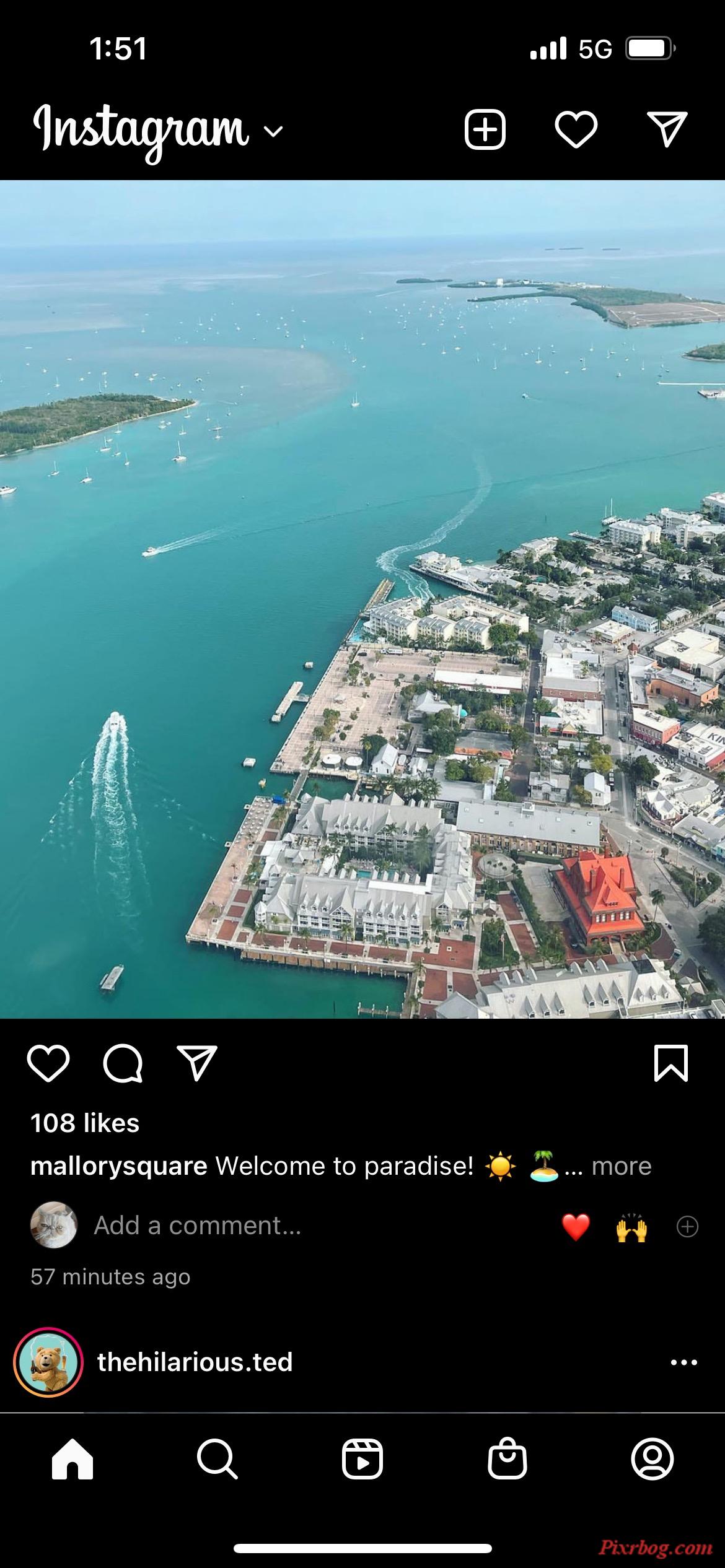Save the mallorysquare post
The width and height of the screenshot is (725, 1568).
[671, 1063]
